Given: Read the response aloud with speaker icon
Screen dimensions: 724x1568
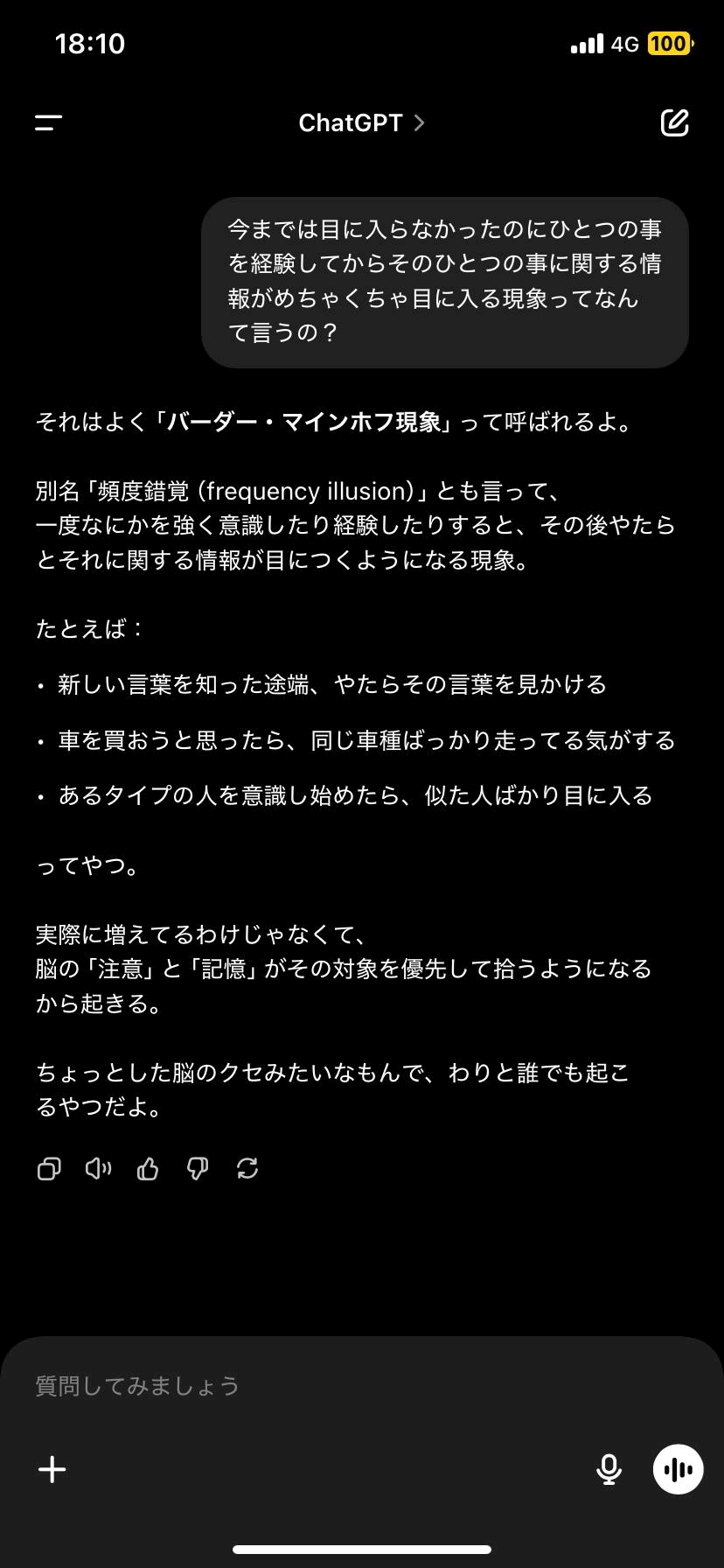Looking at the screenshot, I should 99,1169.
